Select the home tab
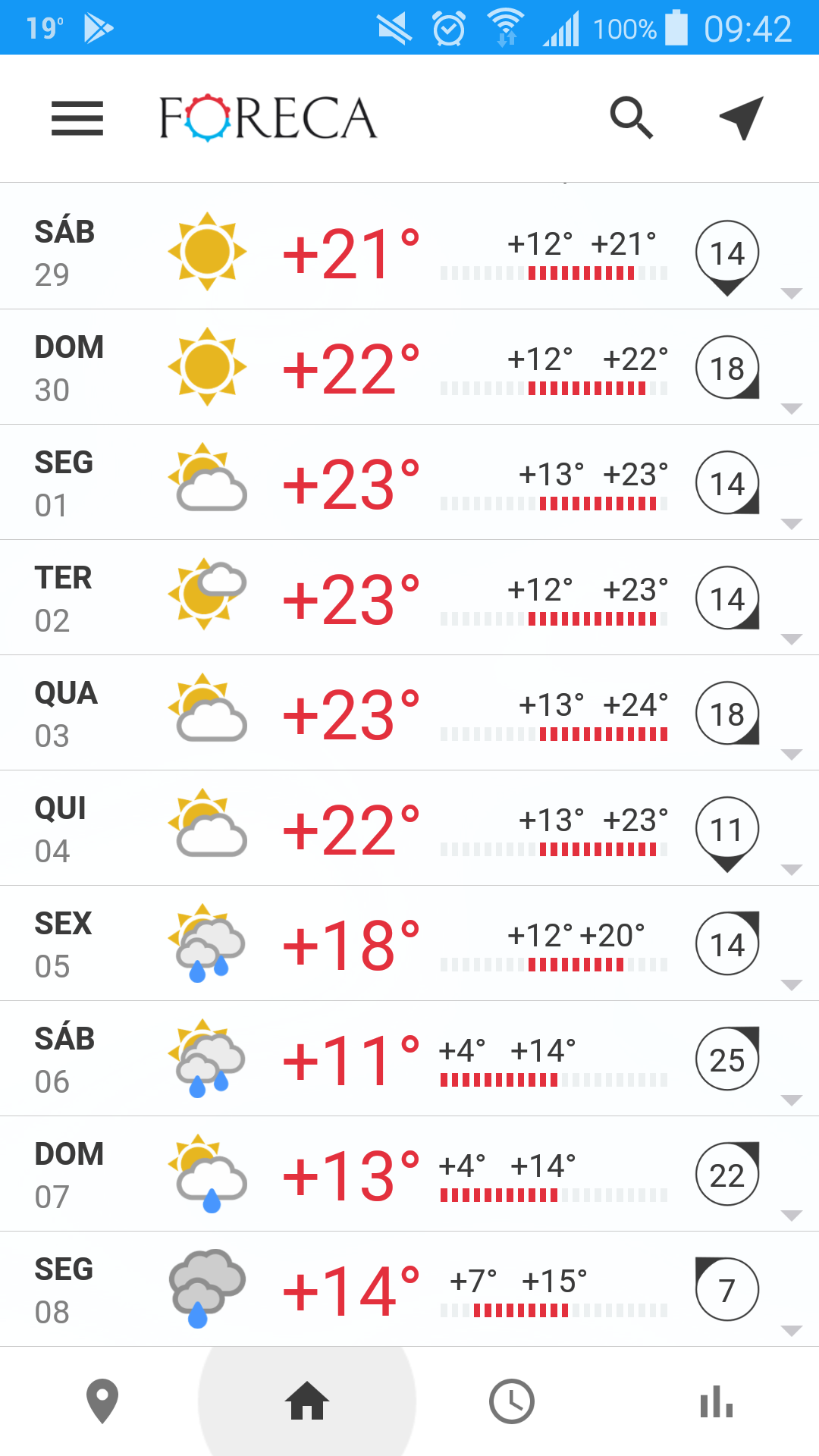This screenshot has width=819, height=1456. coord(307,1401)
